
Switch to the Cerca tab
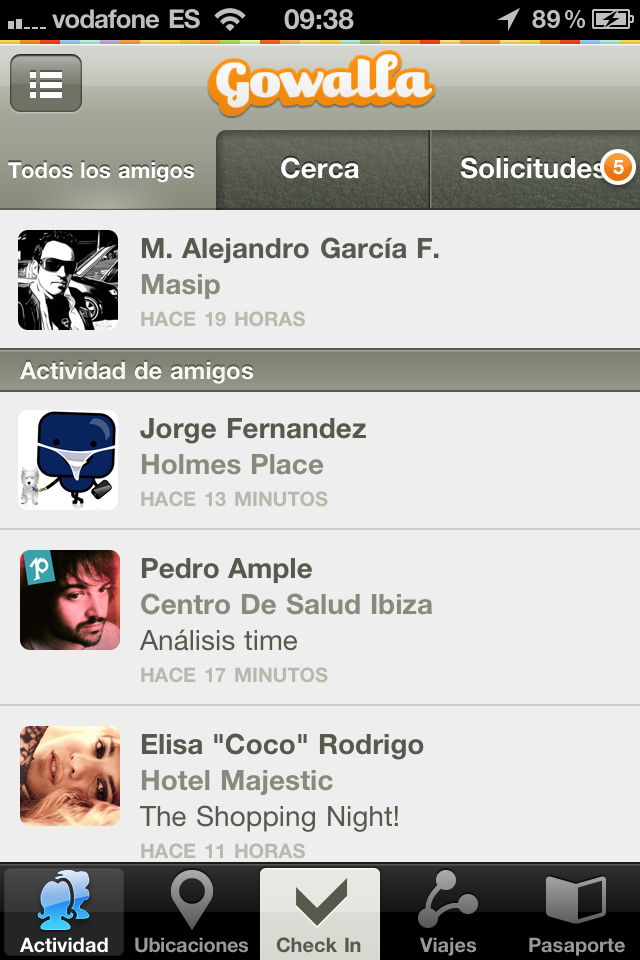point(320,169)
